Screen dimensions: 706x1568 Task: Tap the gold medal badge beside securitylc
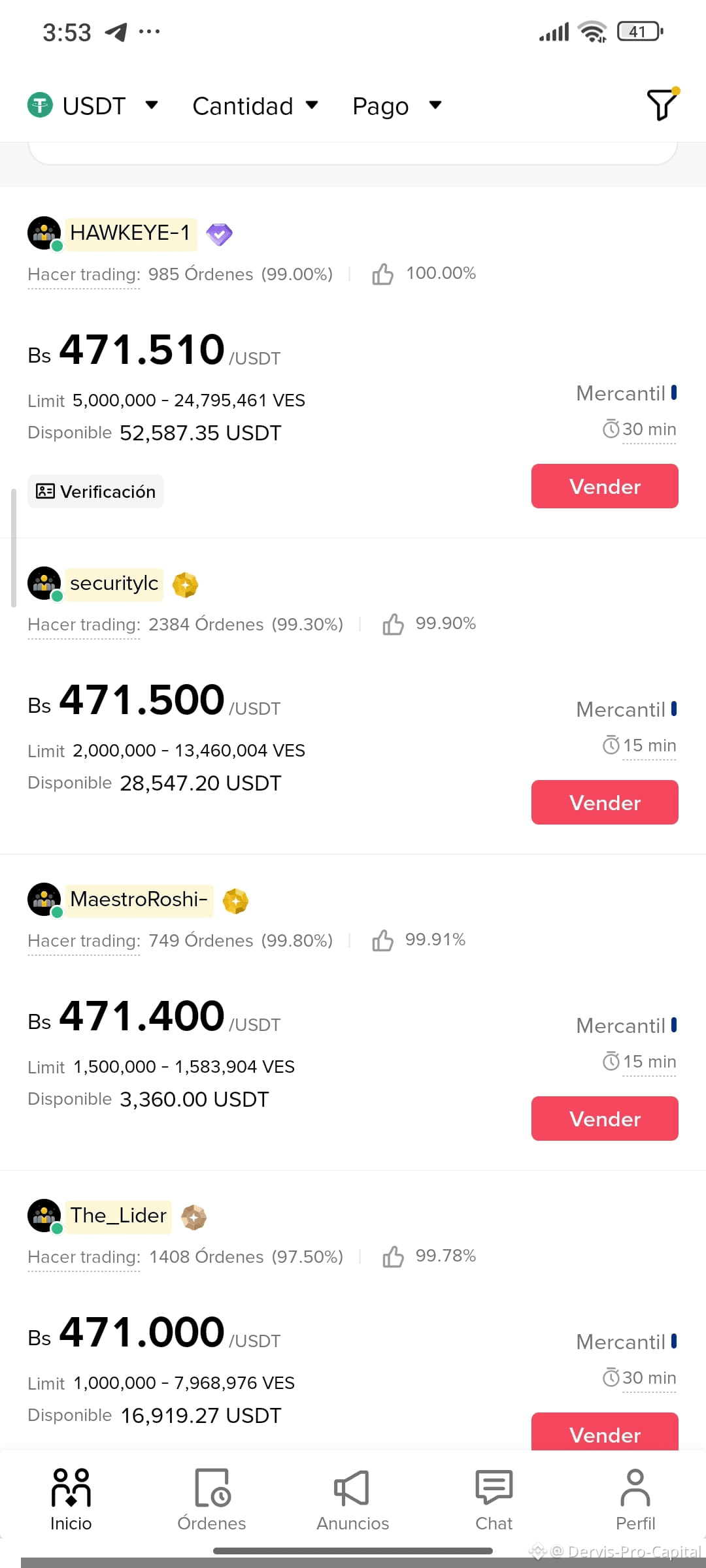tap(185, 583)
